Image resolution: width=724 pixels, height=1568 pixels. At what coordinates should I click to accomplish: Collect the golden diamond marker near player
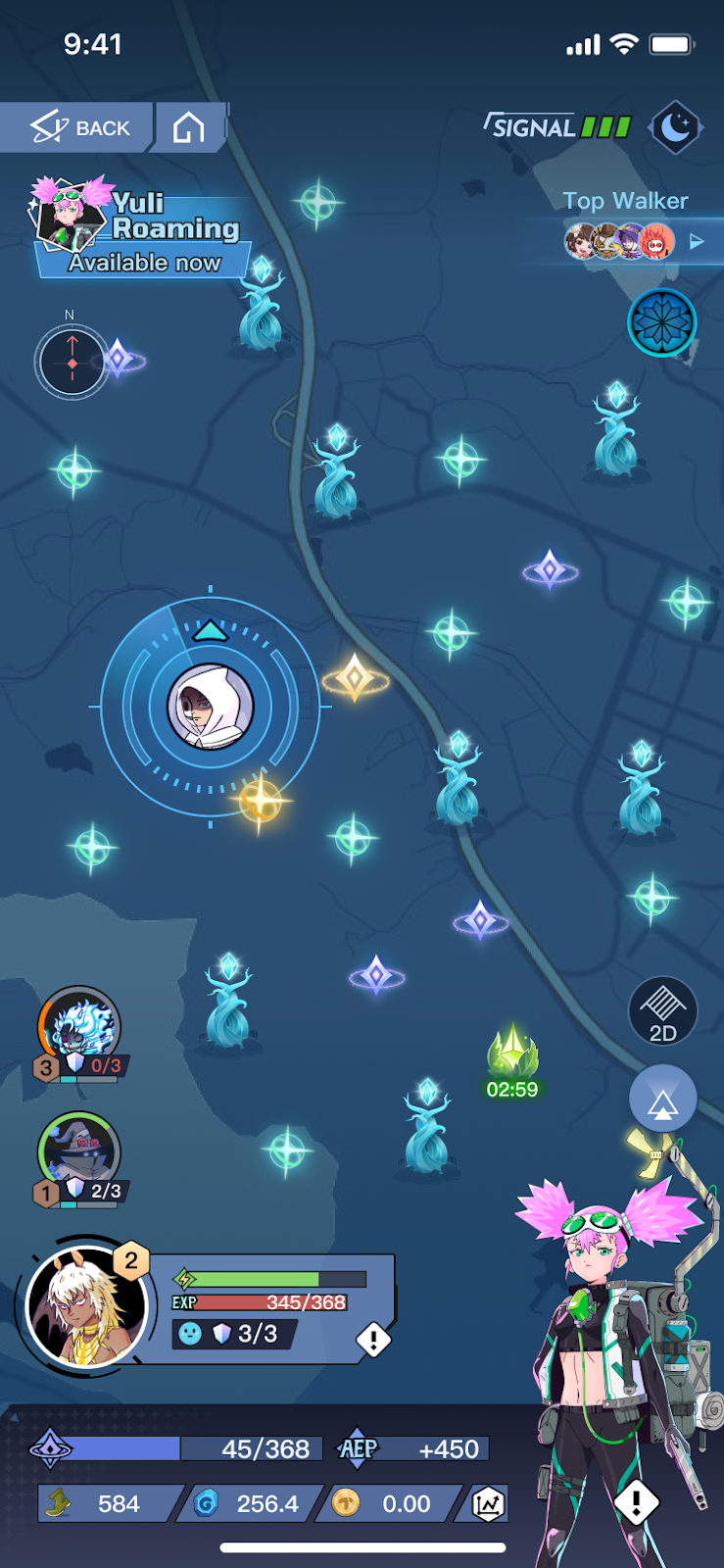point(356,677)
